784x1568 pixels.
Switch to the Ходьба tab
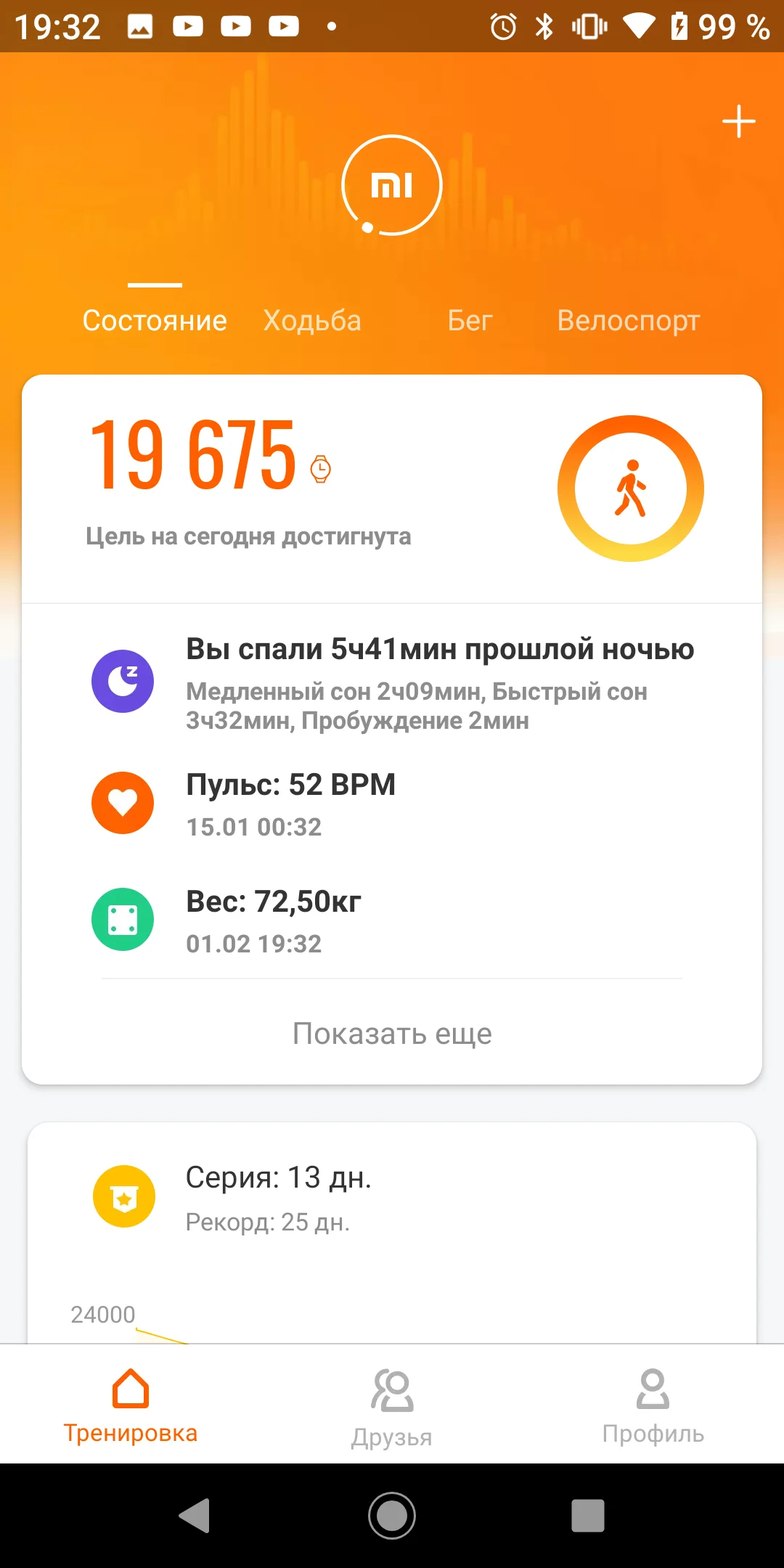313,320
